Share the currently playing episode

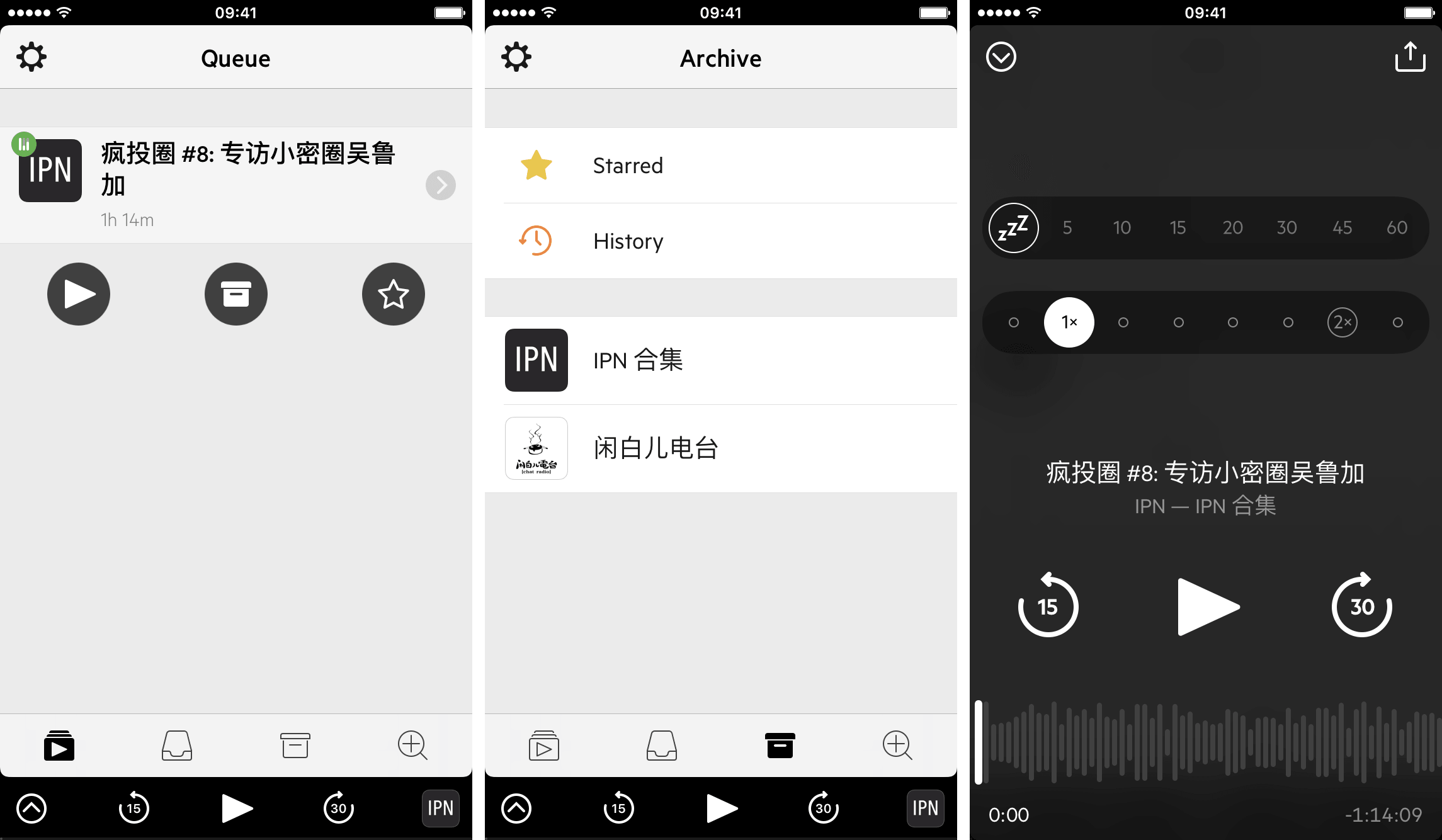[x=1410, y=57]
